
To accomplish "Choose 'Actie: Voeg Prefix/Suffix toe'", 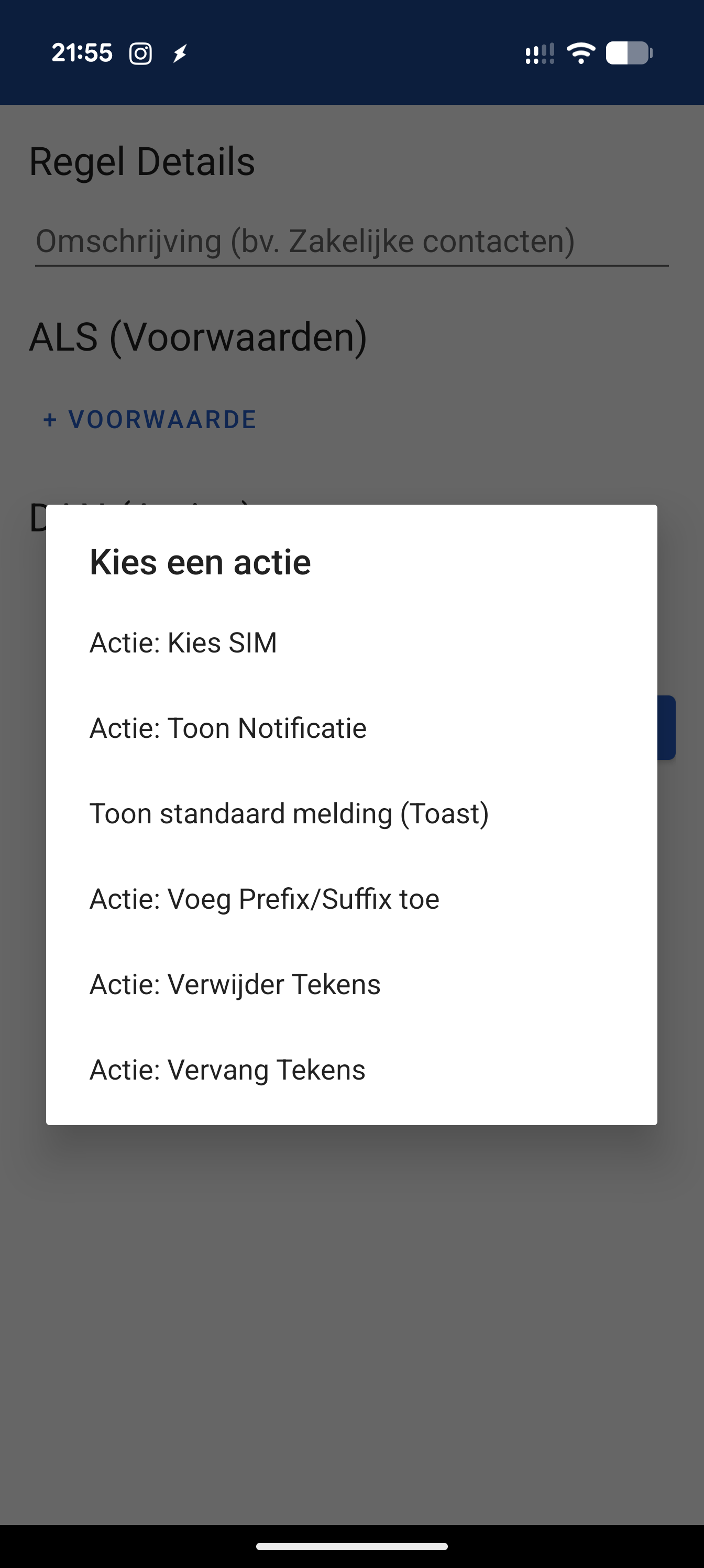I will (264, 898).
